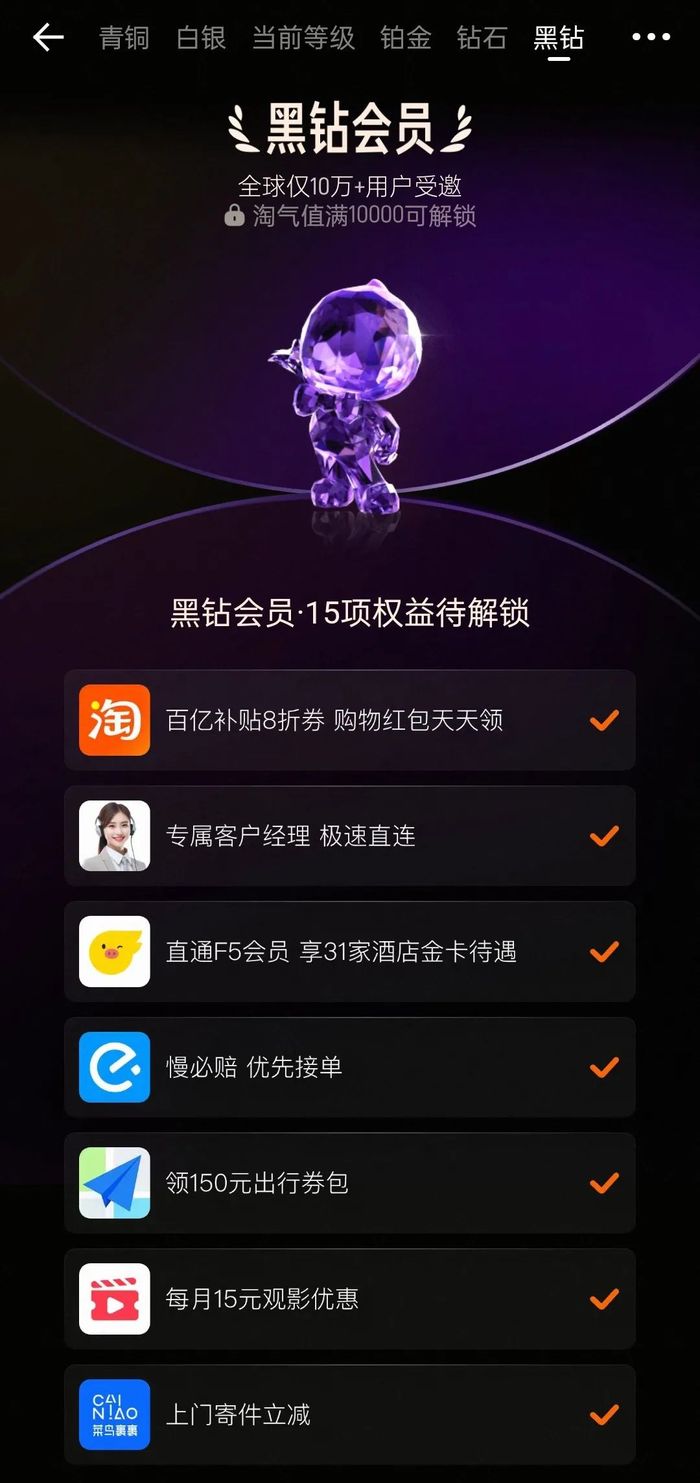
Task: Open the three-dot overflow menu
Action: point(651,38)
